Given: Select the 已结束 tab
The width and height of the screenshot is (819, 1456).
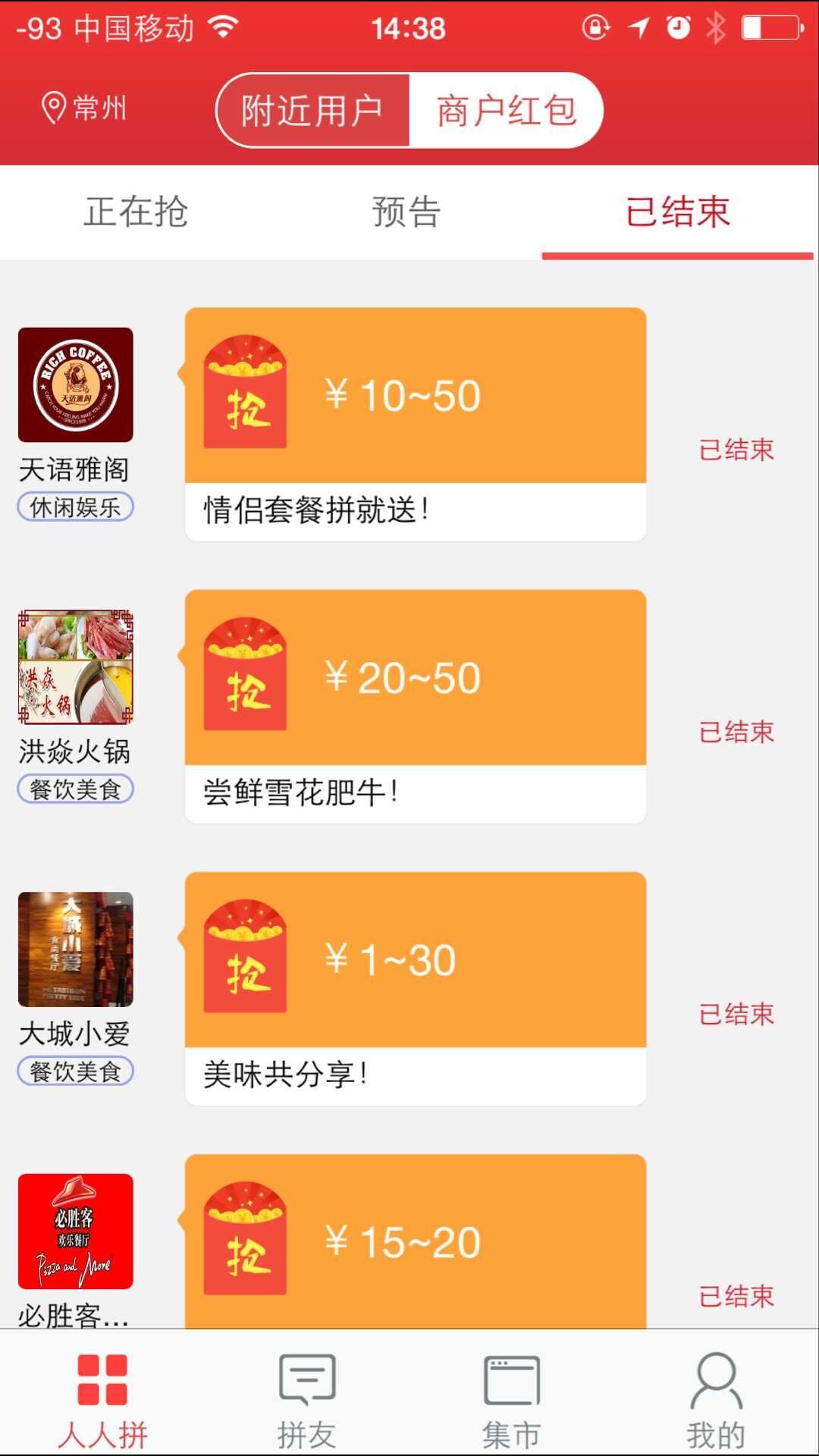Looking at the screenshot, I should (x=677, y=212).
